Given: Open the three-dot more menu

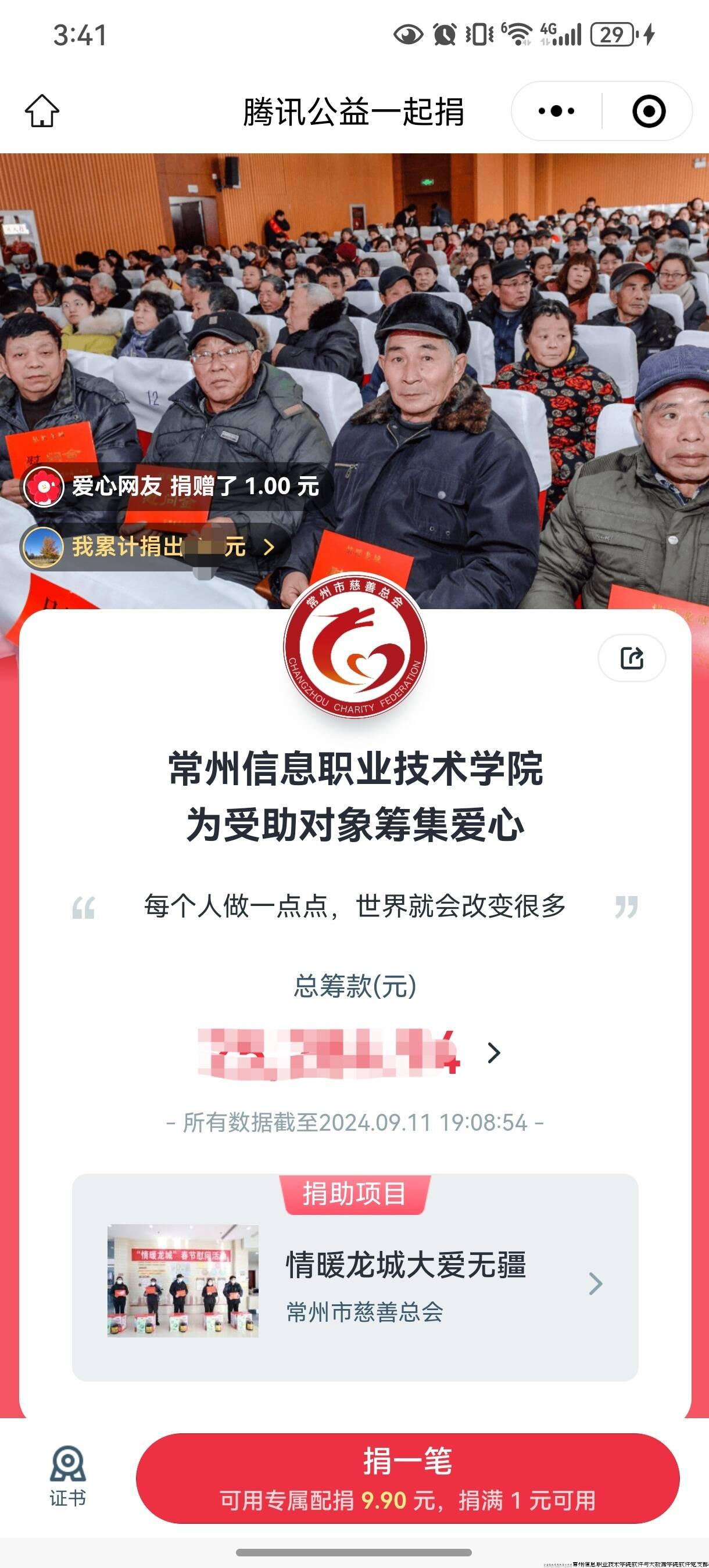Looking at the screenshot, I should (556, 111).
